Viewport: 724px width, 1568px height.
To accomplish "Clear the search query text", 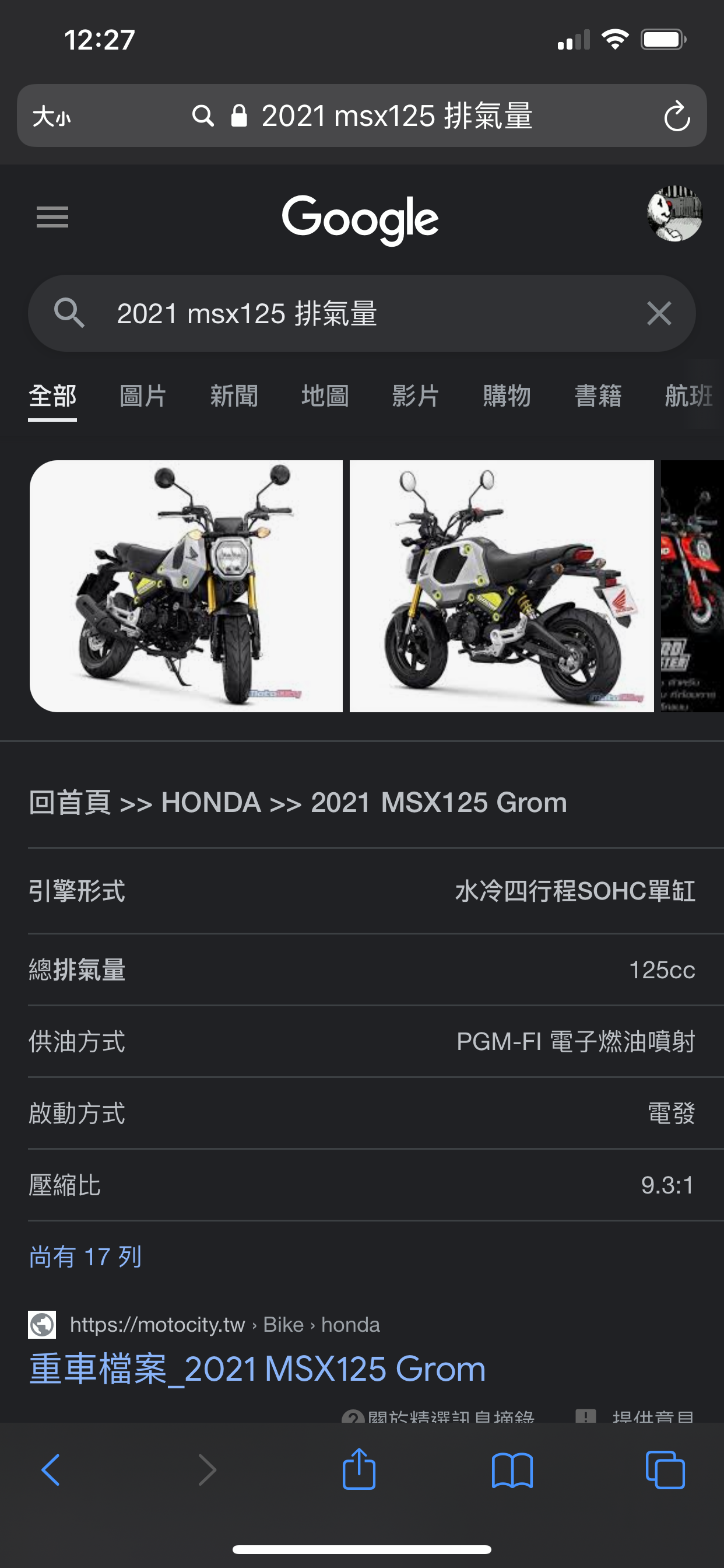I will (x=659, y=313).
